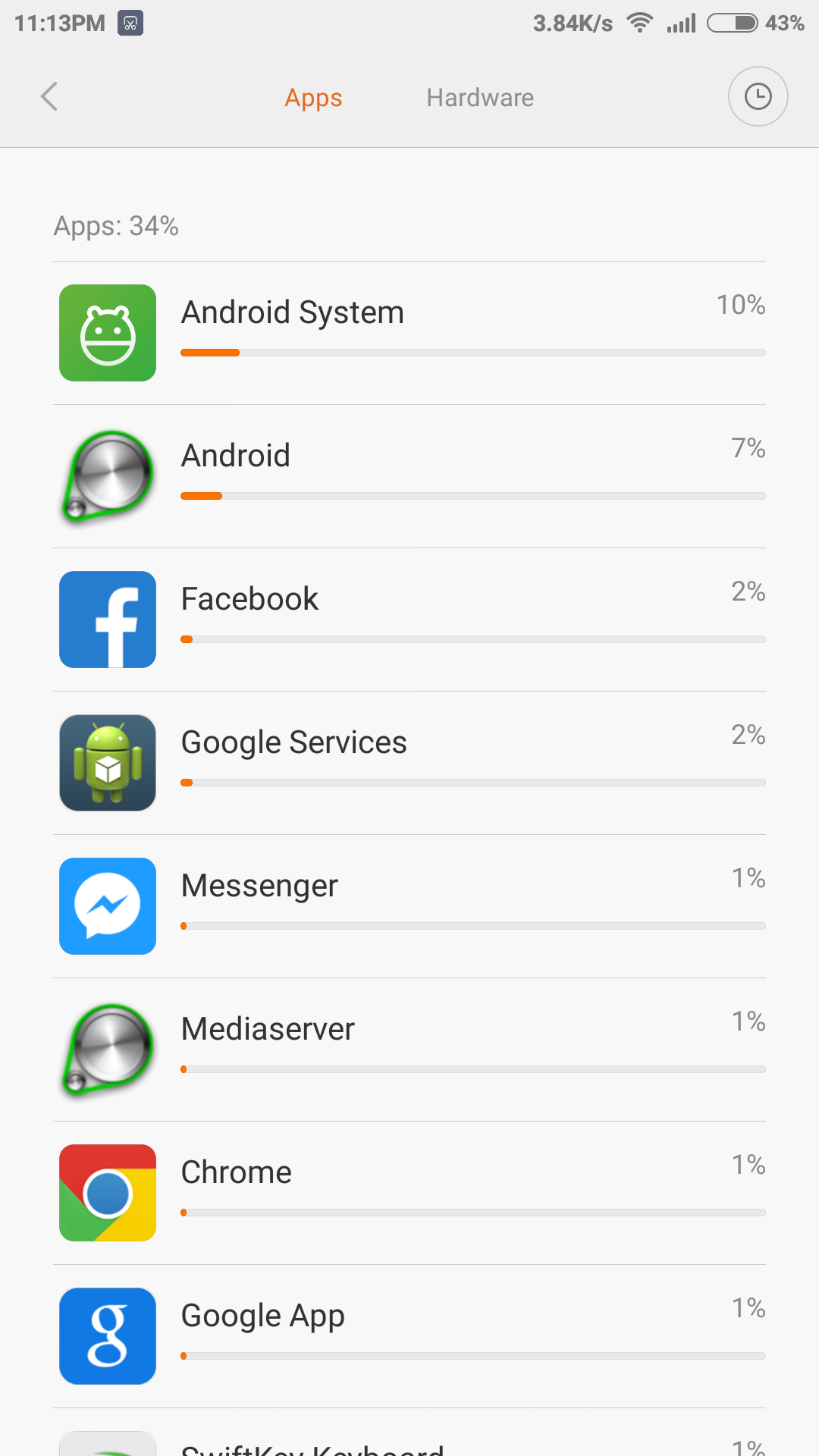819x1456 pixels.
Task: Open Facebook battery usage
Action: [409, 620]
